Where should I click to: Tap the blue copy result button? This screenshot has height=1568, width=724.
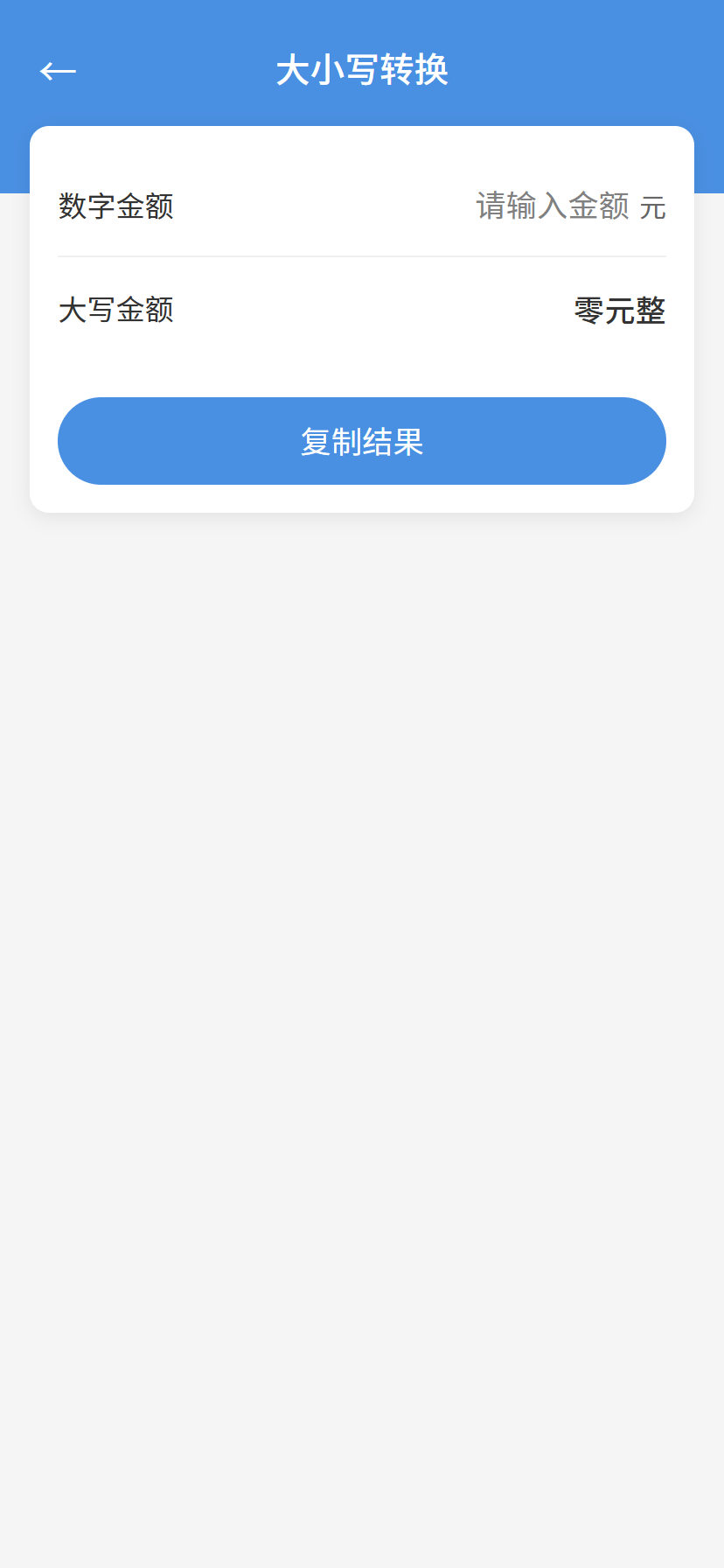point(362,441)
